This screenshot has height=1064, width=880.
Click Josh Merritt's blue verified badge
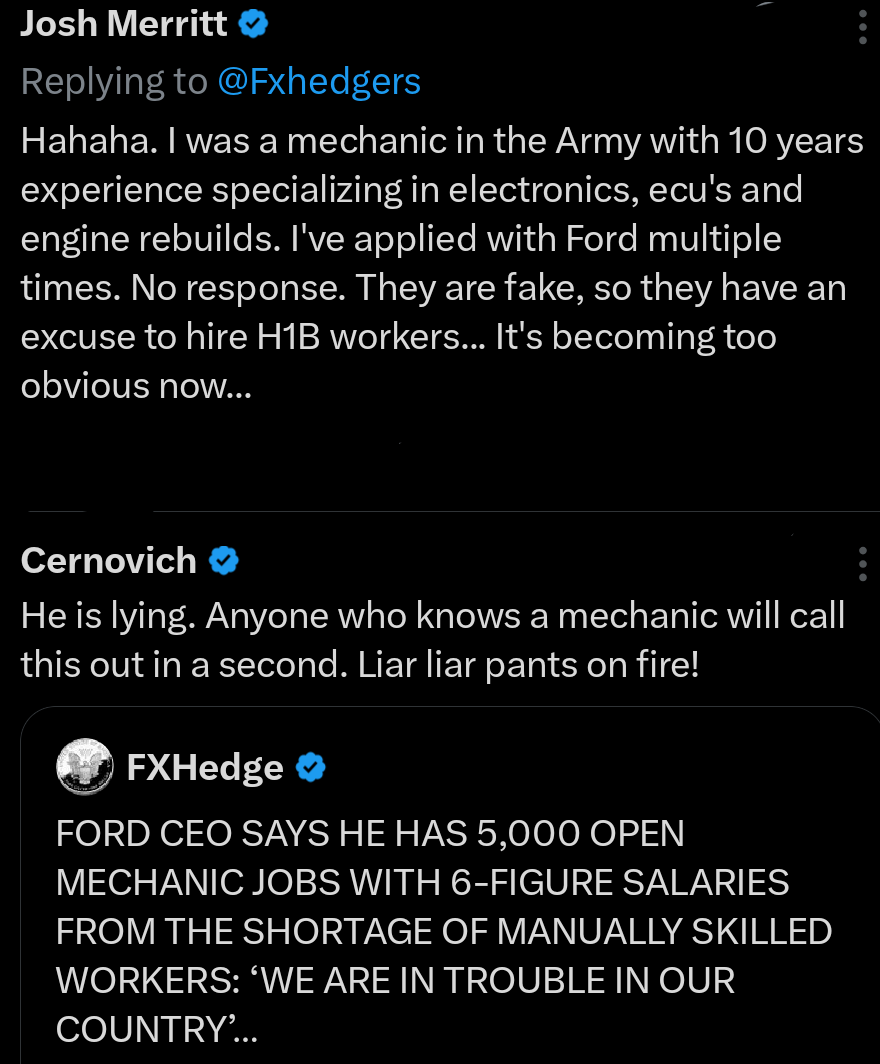click(x=253, y=23)
